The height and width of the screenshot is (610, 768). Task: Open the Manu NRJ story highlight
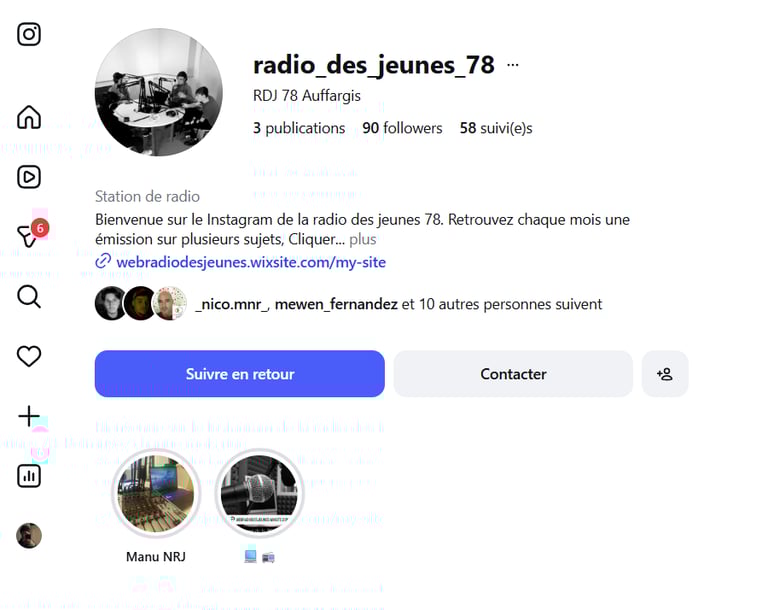point(156,494)
